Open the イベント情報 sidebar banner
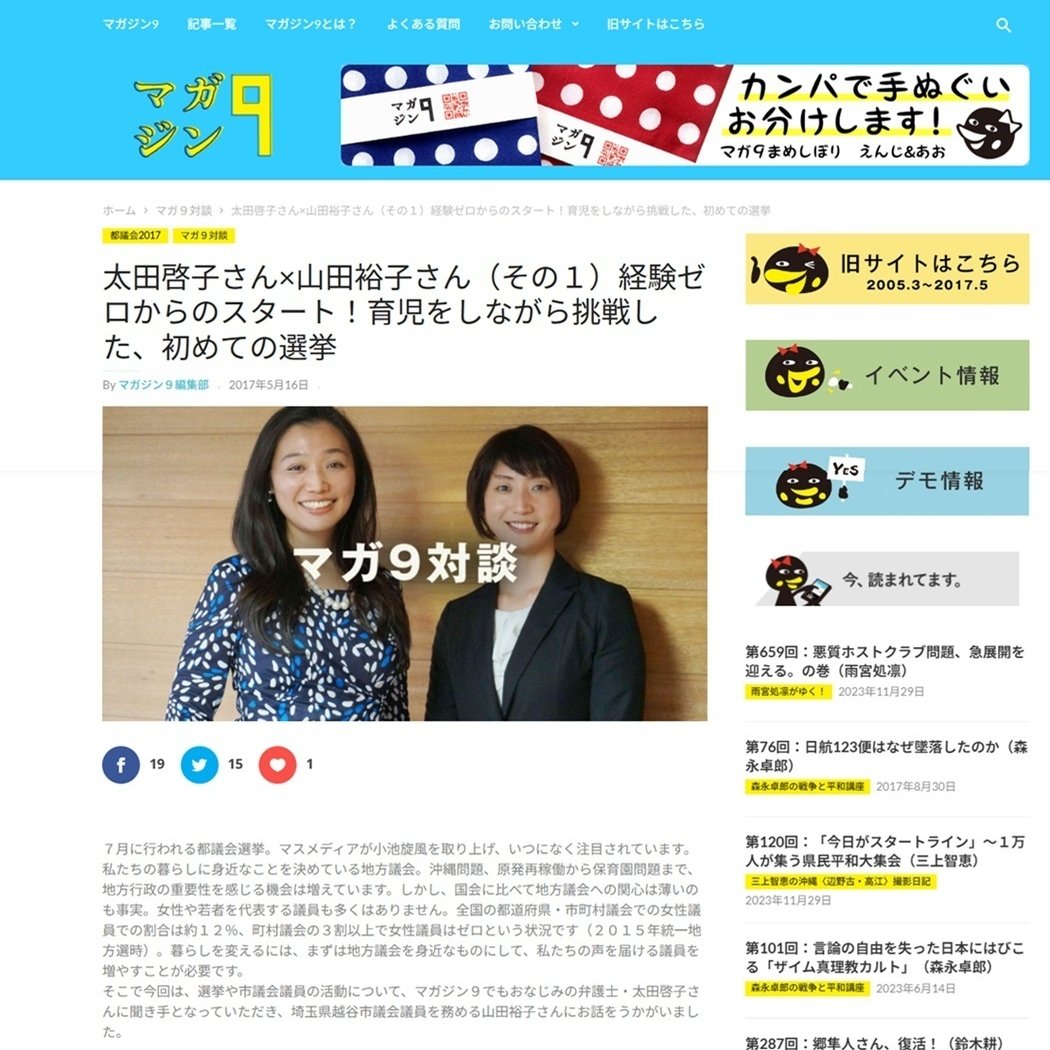Viewport: 1050px width, 1050px height. (886, 375)
